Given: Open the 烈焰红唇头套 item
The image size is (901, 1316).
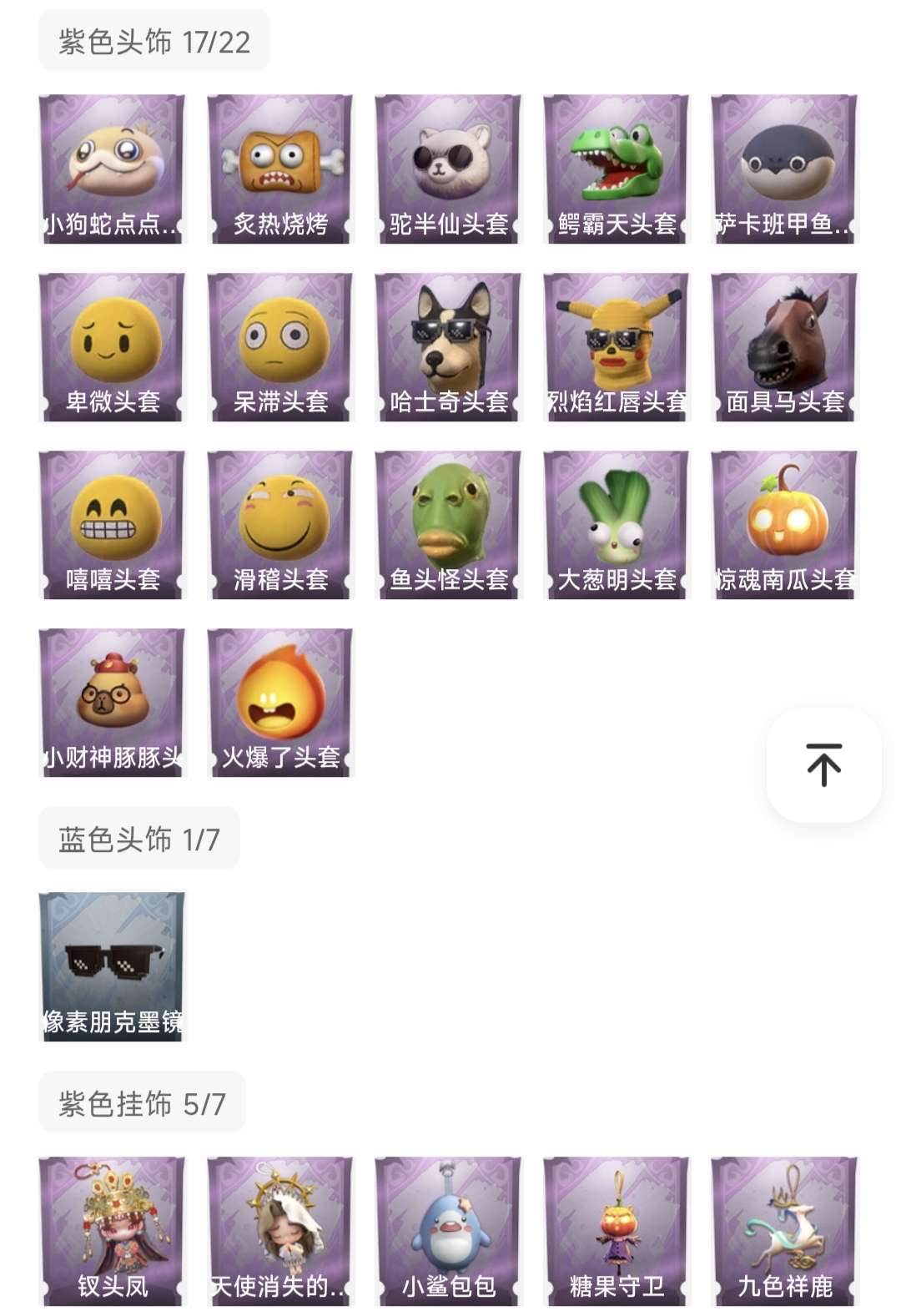Looking at the screenshot, I should (x=617, y=347).
